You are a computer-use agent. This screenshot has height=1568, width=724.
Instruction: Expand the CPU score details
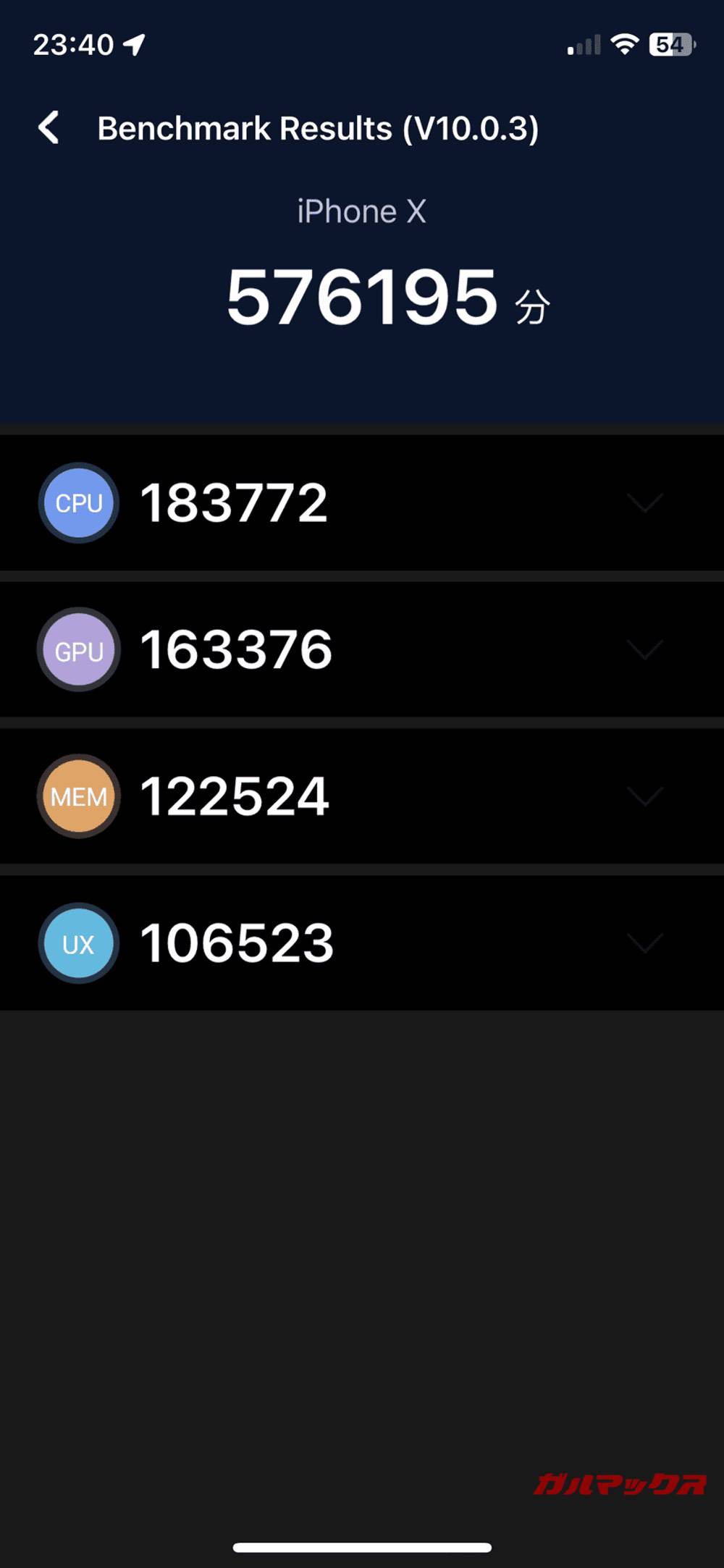[x=645, y=502]
